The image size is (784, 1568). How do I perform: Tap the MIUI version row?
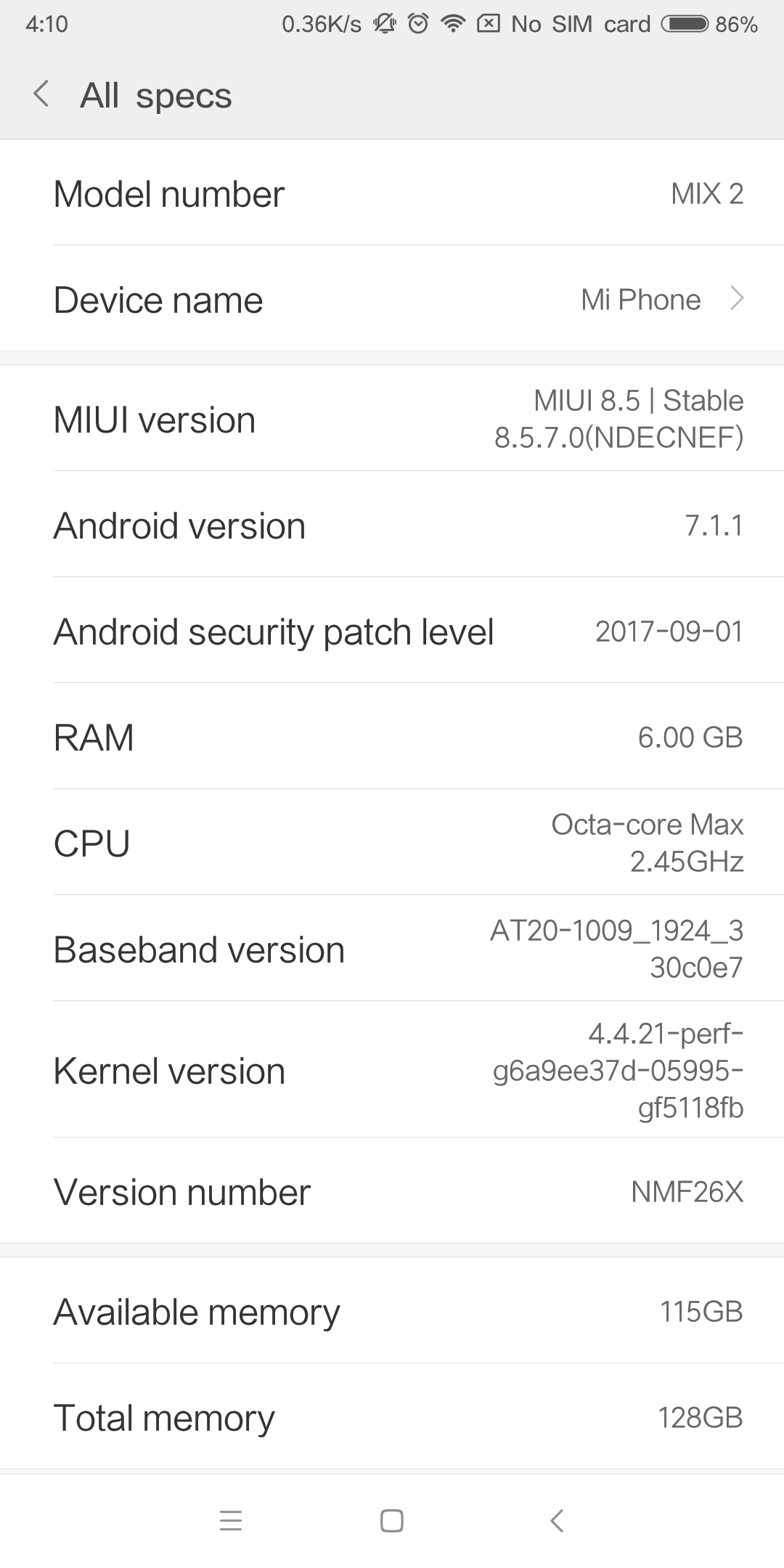[x=392, y=419]
